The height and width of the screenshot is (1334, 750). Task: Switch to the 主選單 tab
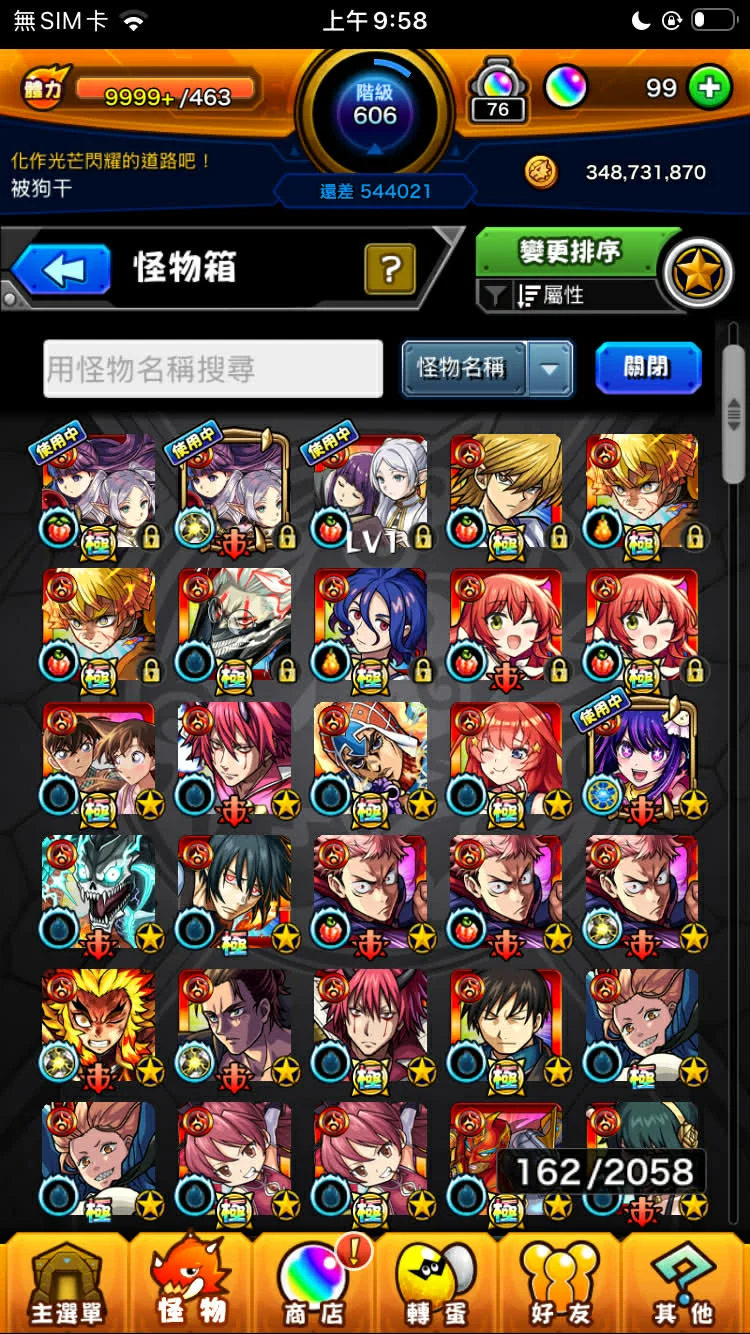(65, 1284)
